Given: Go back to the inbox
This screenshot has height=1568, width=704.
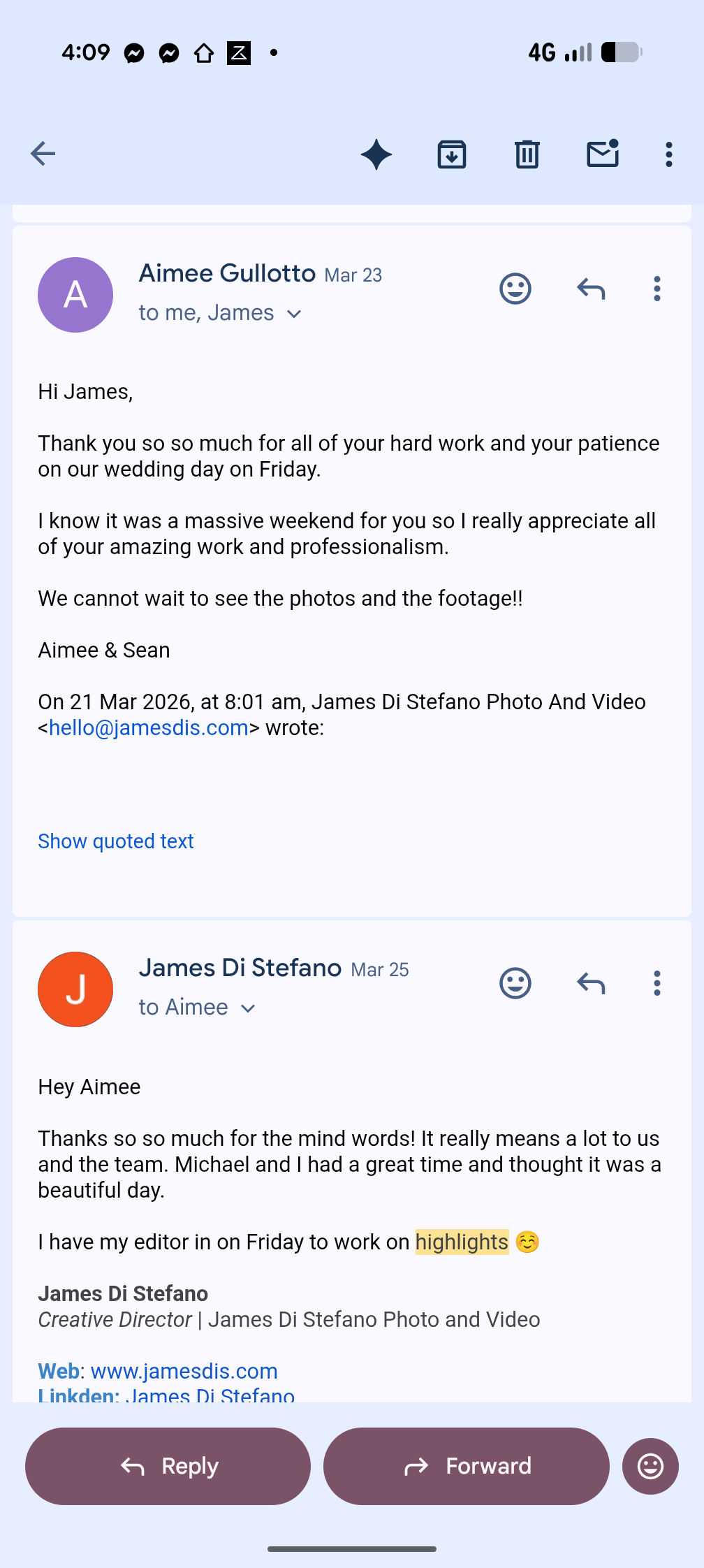Looking at the screenshot, I should tap(43, 154).
